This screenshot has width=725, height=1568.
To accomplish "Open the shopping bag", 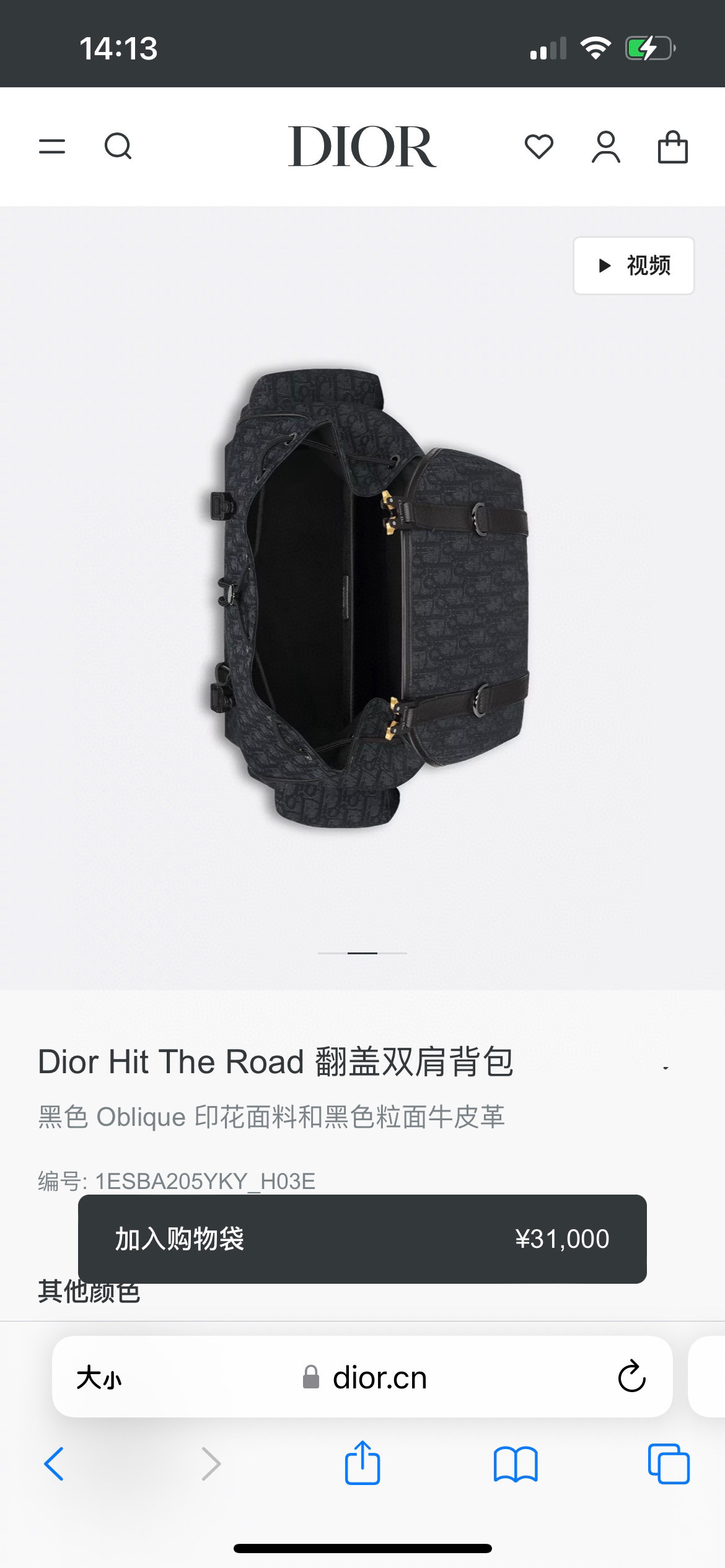I will pos(672,147).
